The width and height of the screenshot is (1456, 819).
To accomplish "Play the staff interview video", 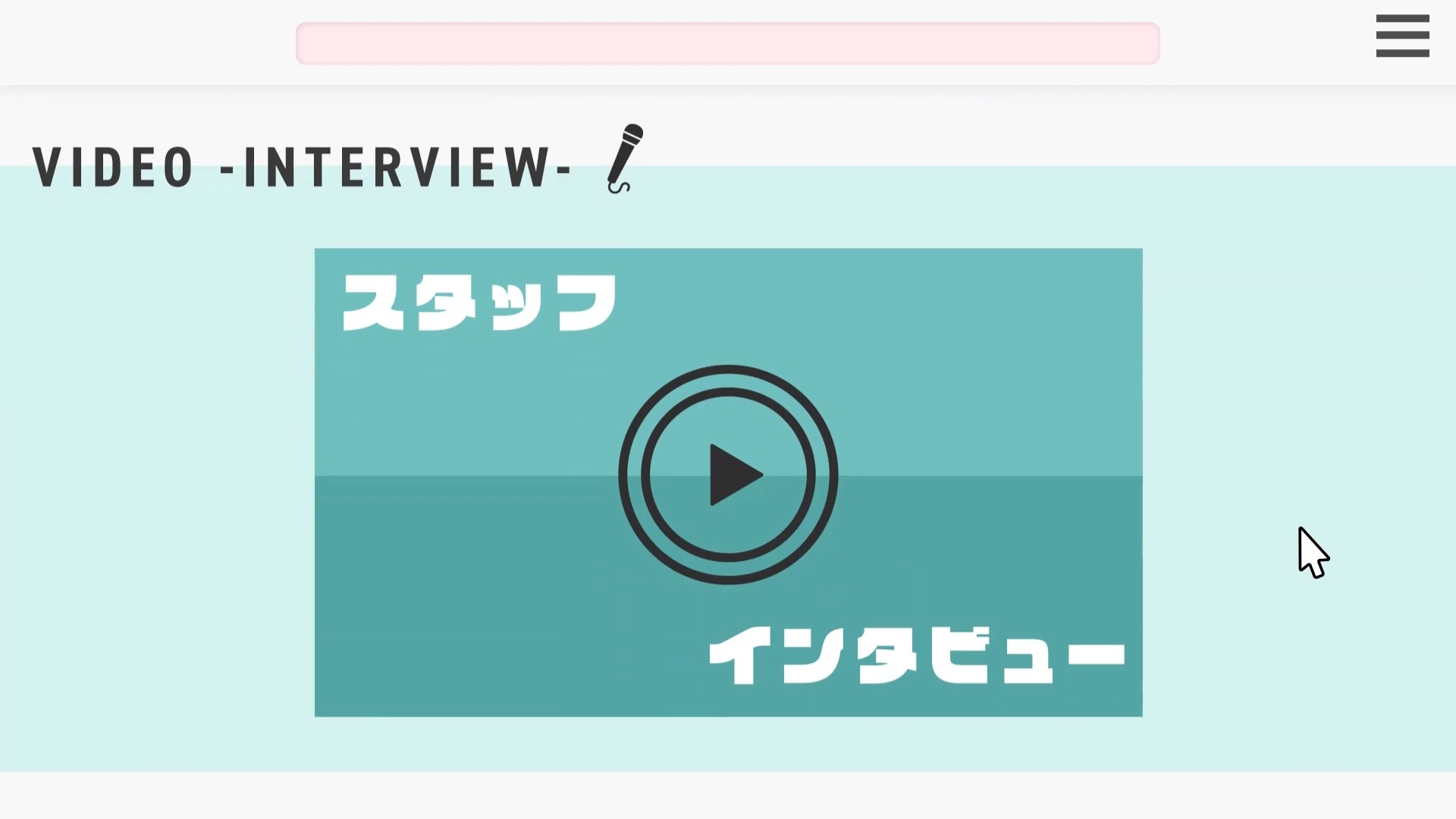I will [728, 475].
